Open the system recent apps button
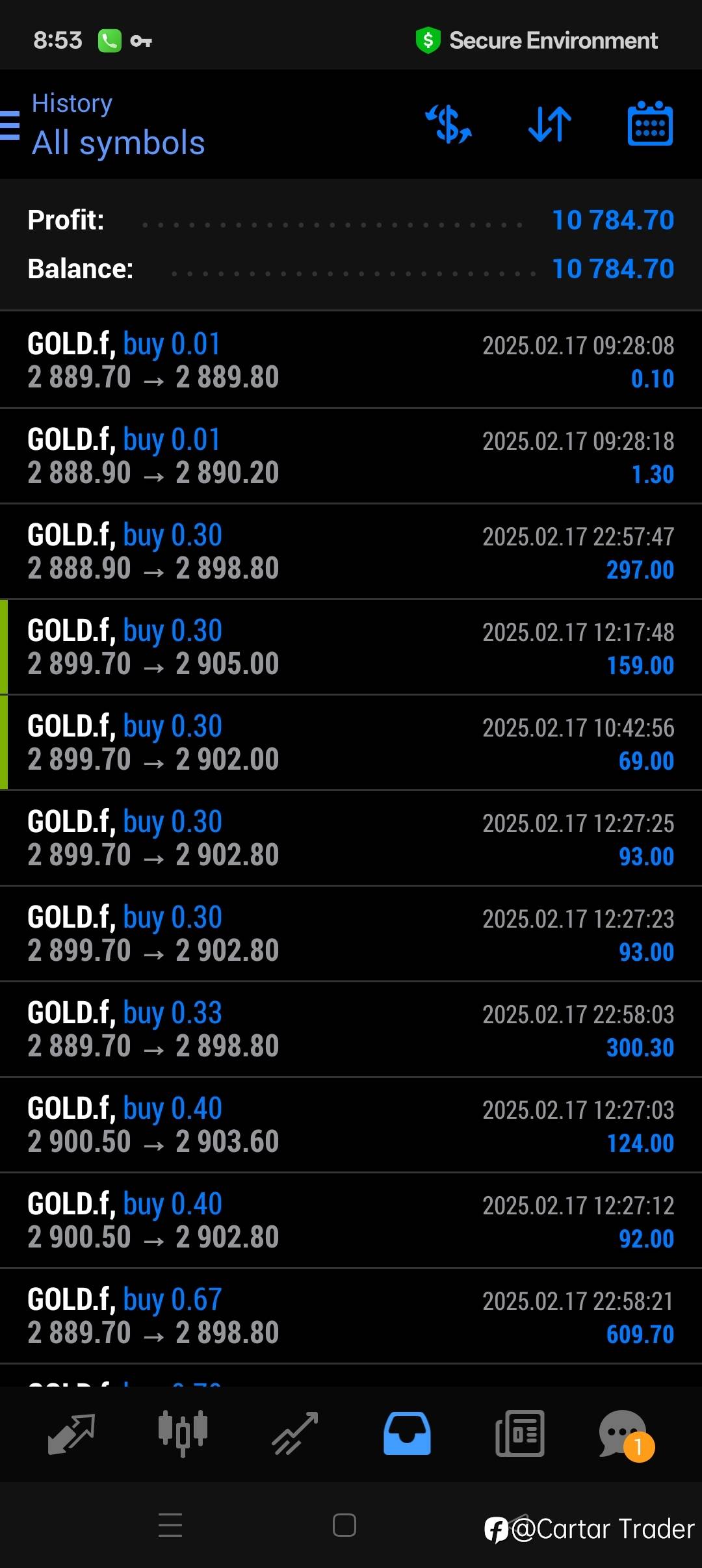Screen dimensions: 702x1568 [170, 1525]
